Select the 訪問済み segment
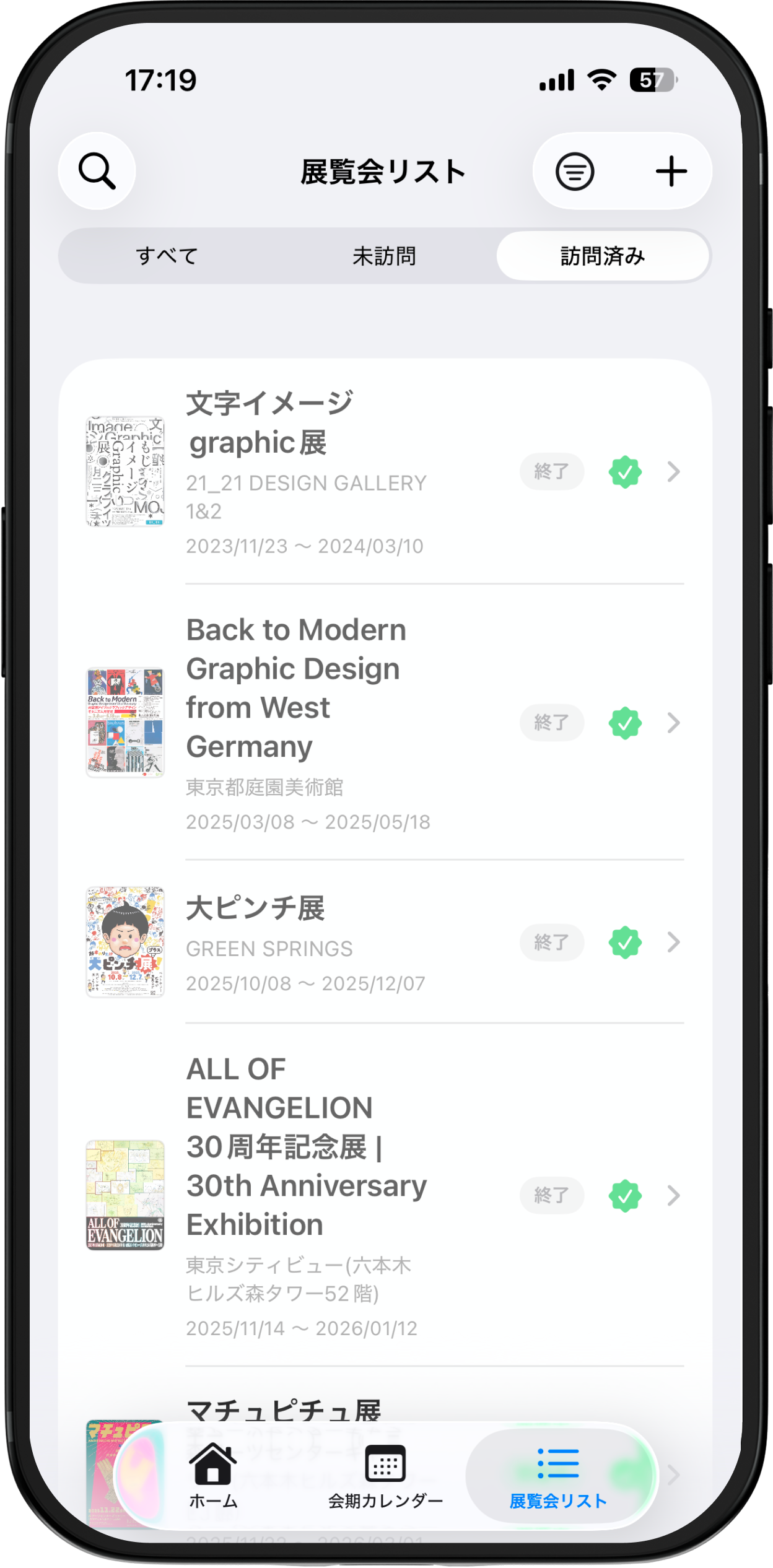773x1568 pixels. 603,256
